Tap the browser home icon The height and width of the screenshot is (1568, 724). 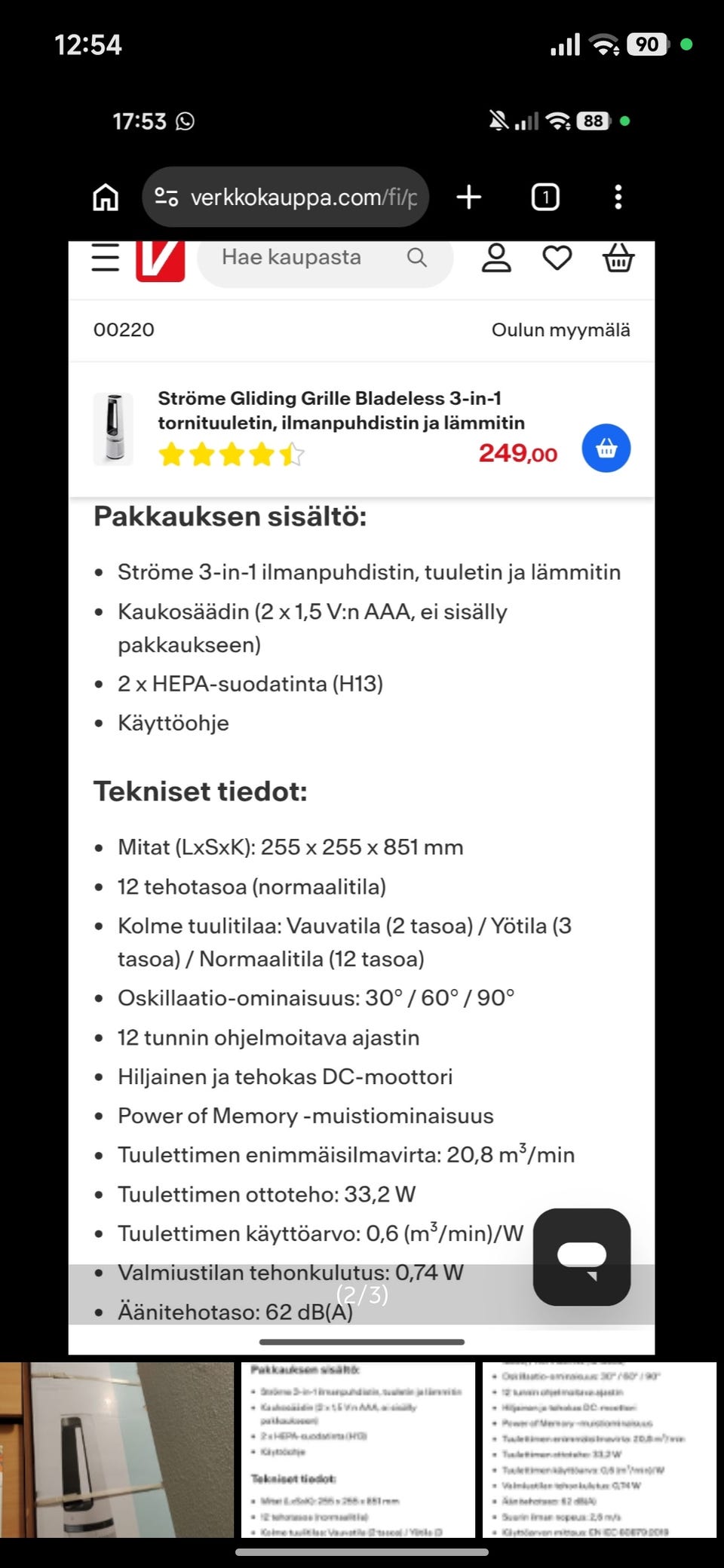(x=106, y=197)
